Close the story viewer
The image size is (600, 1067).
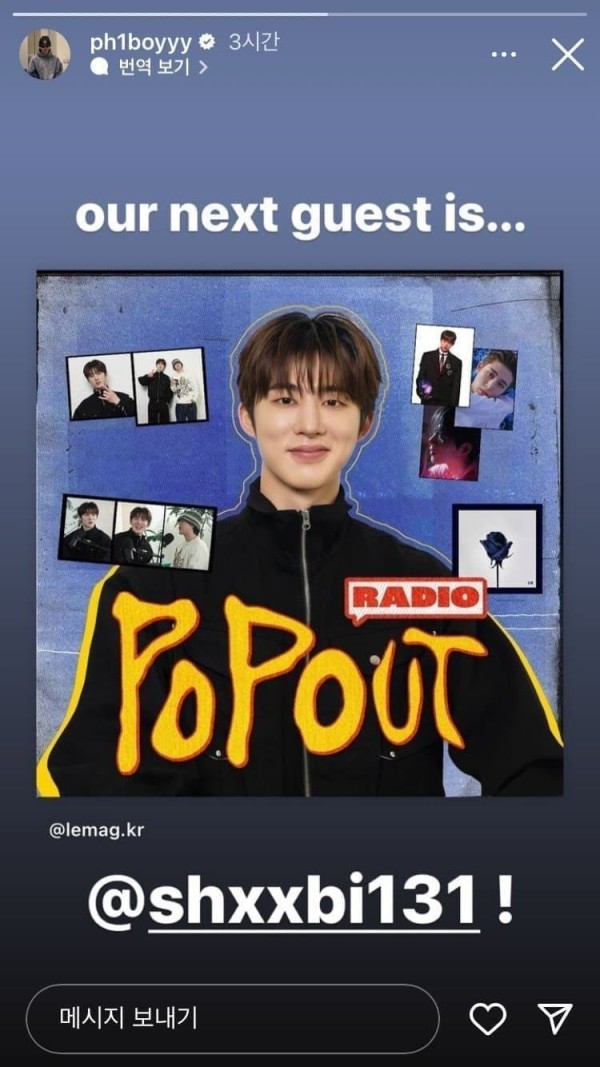point(567,54)
